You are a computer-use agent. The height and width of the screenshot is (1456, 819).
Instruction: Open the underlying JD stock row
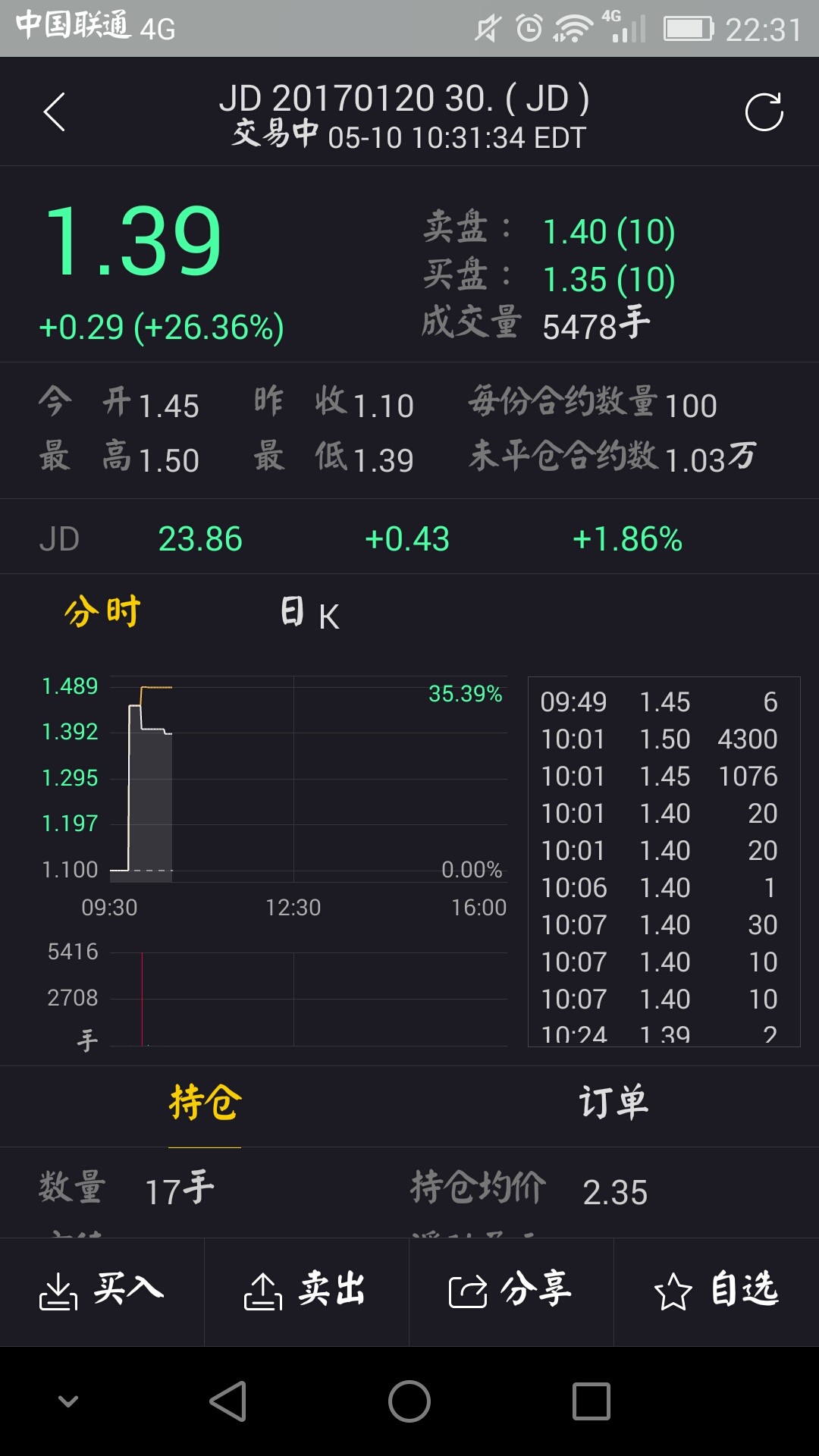click(x=409, y=538)
